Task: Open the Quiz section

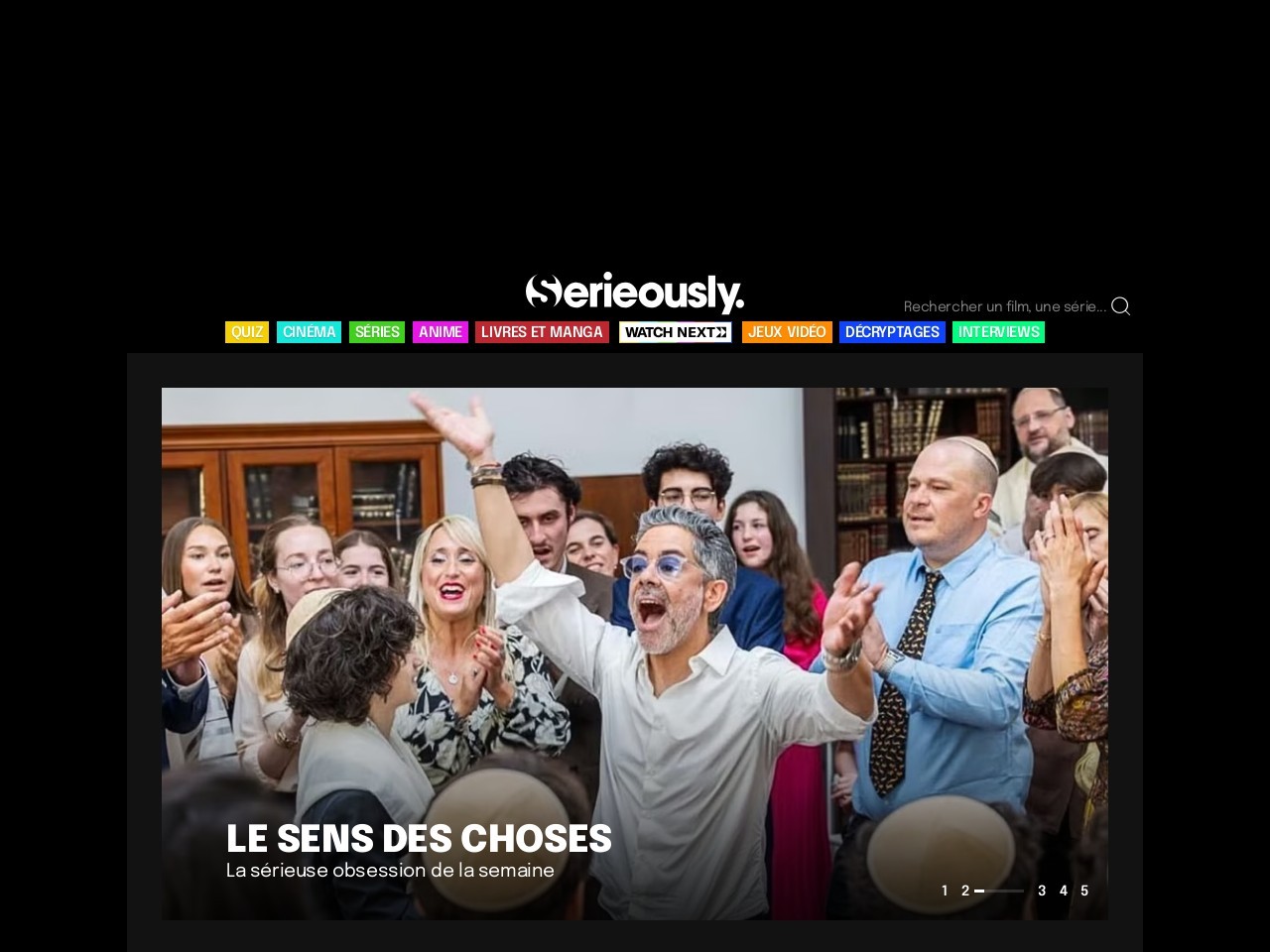Action: pyautogui.click(x=247, y=332)
